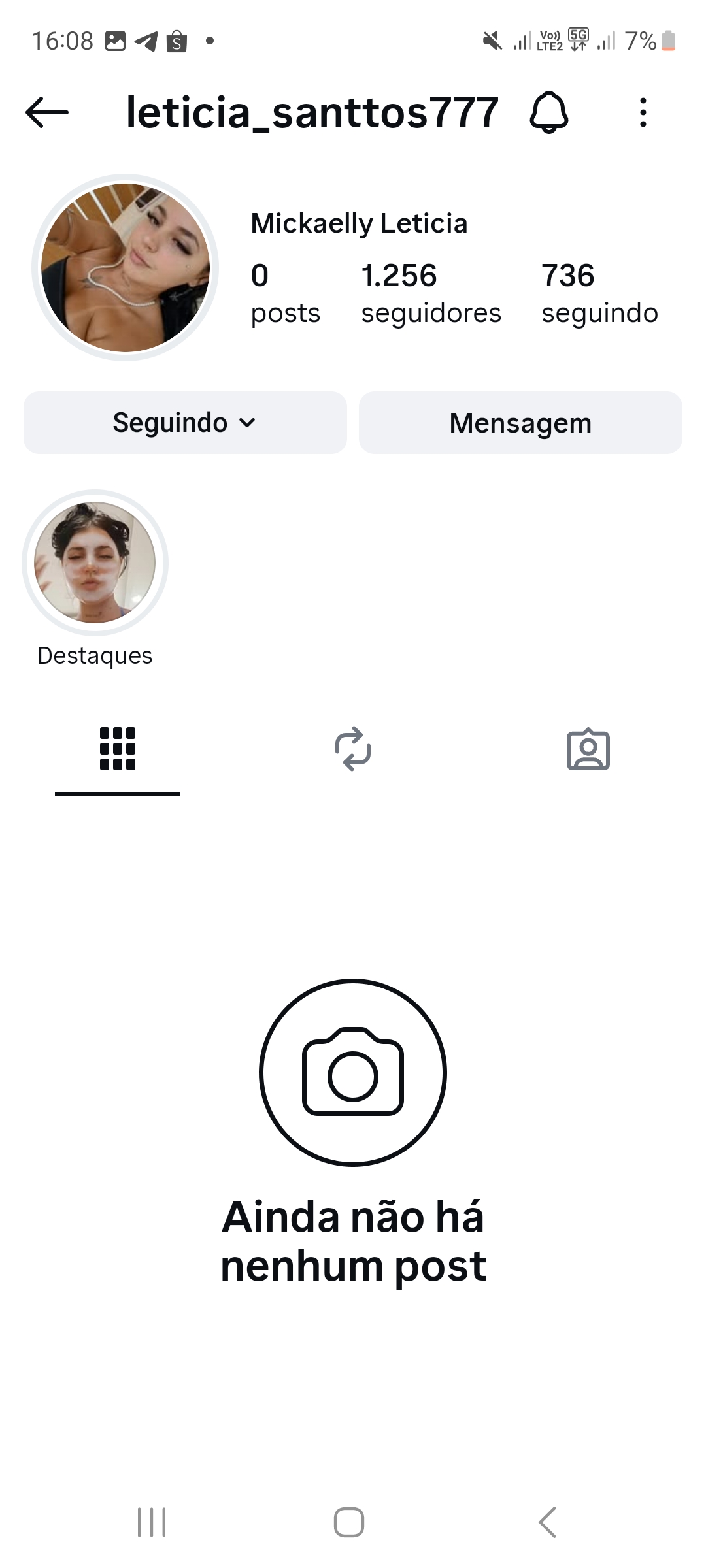Open the system recent apps view

point(152,1522)
